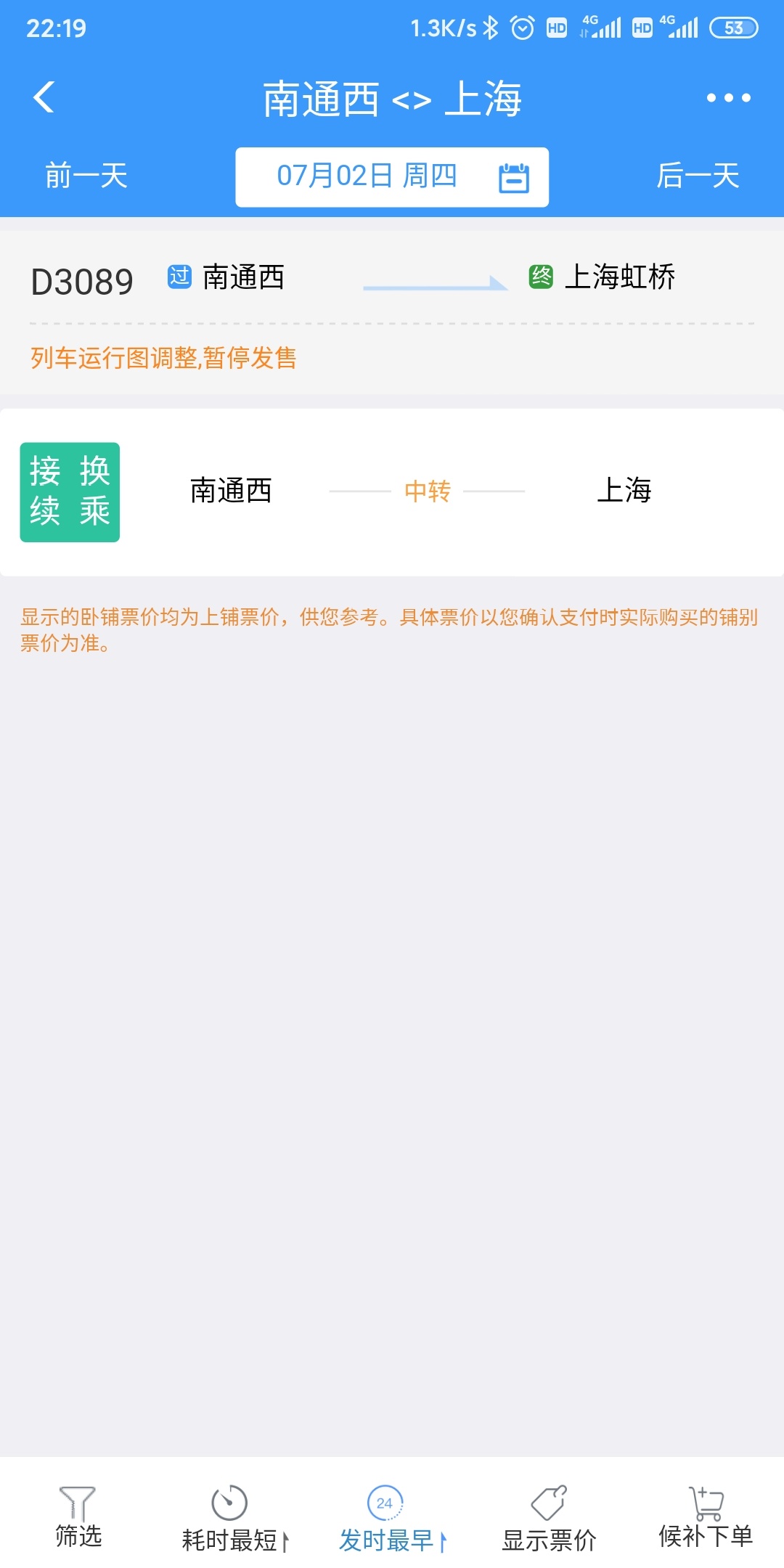The width and height of the screenshot is (784, 1568).
Task: Open the three-dot overflow menu
Action: pyautogui.click(x=728, y=98)
